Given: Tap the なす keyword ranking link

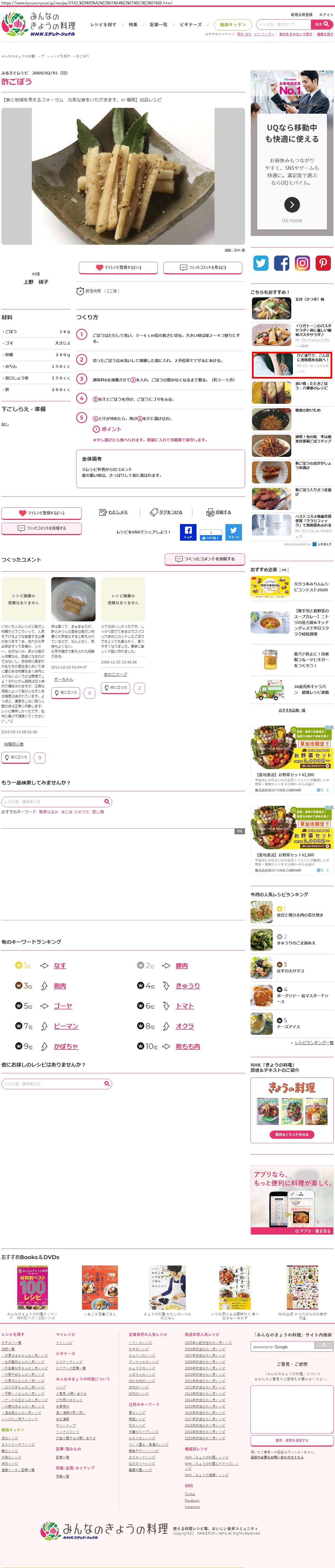Looking at the screenshot, I should tap(60, 965).
